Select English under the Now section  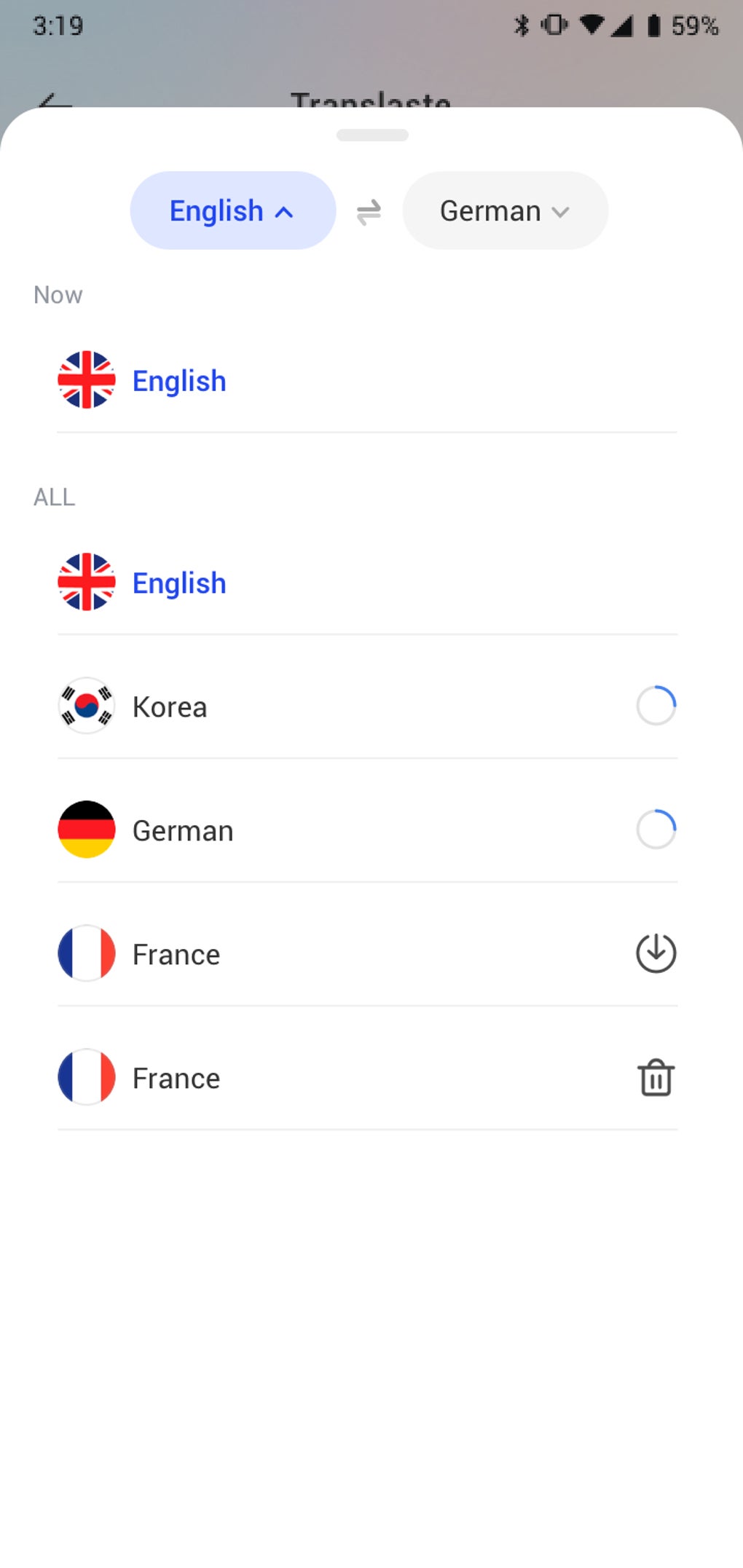[x=179, y=380]
